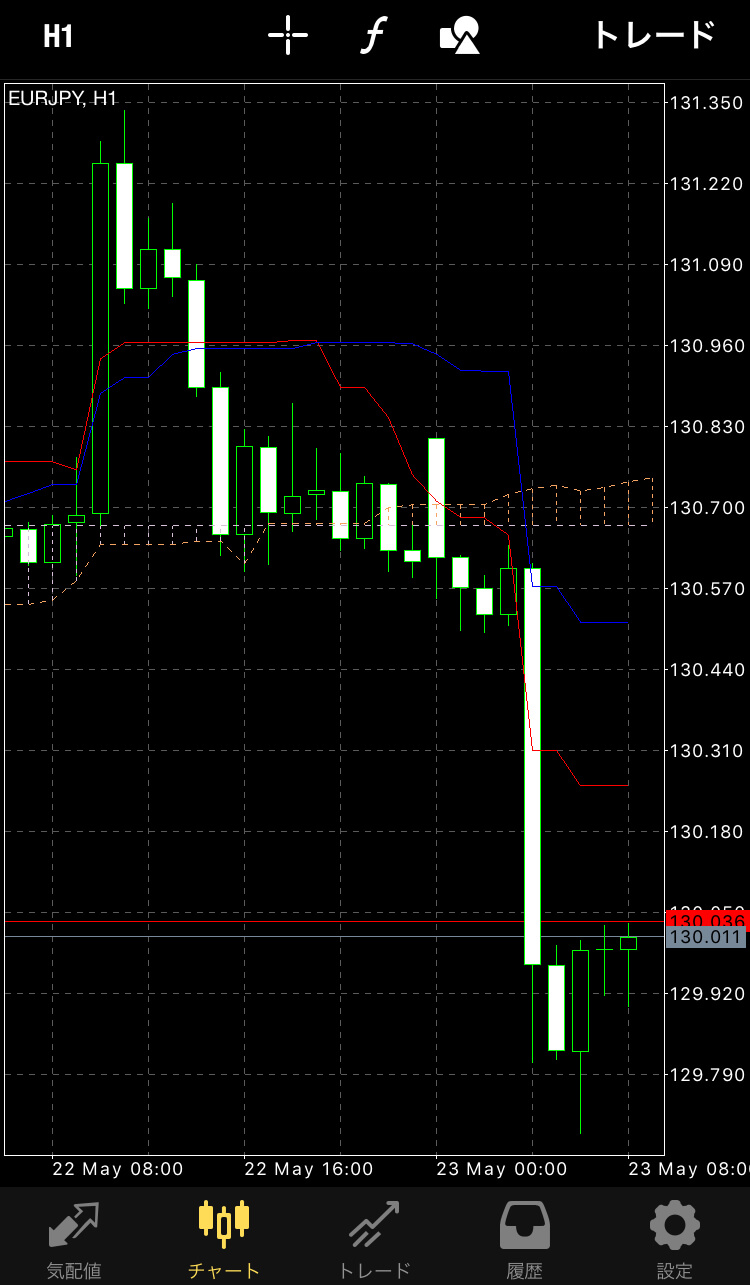
Task: Enable the crosshair tool
Action: click(x=288, y=37)
